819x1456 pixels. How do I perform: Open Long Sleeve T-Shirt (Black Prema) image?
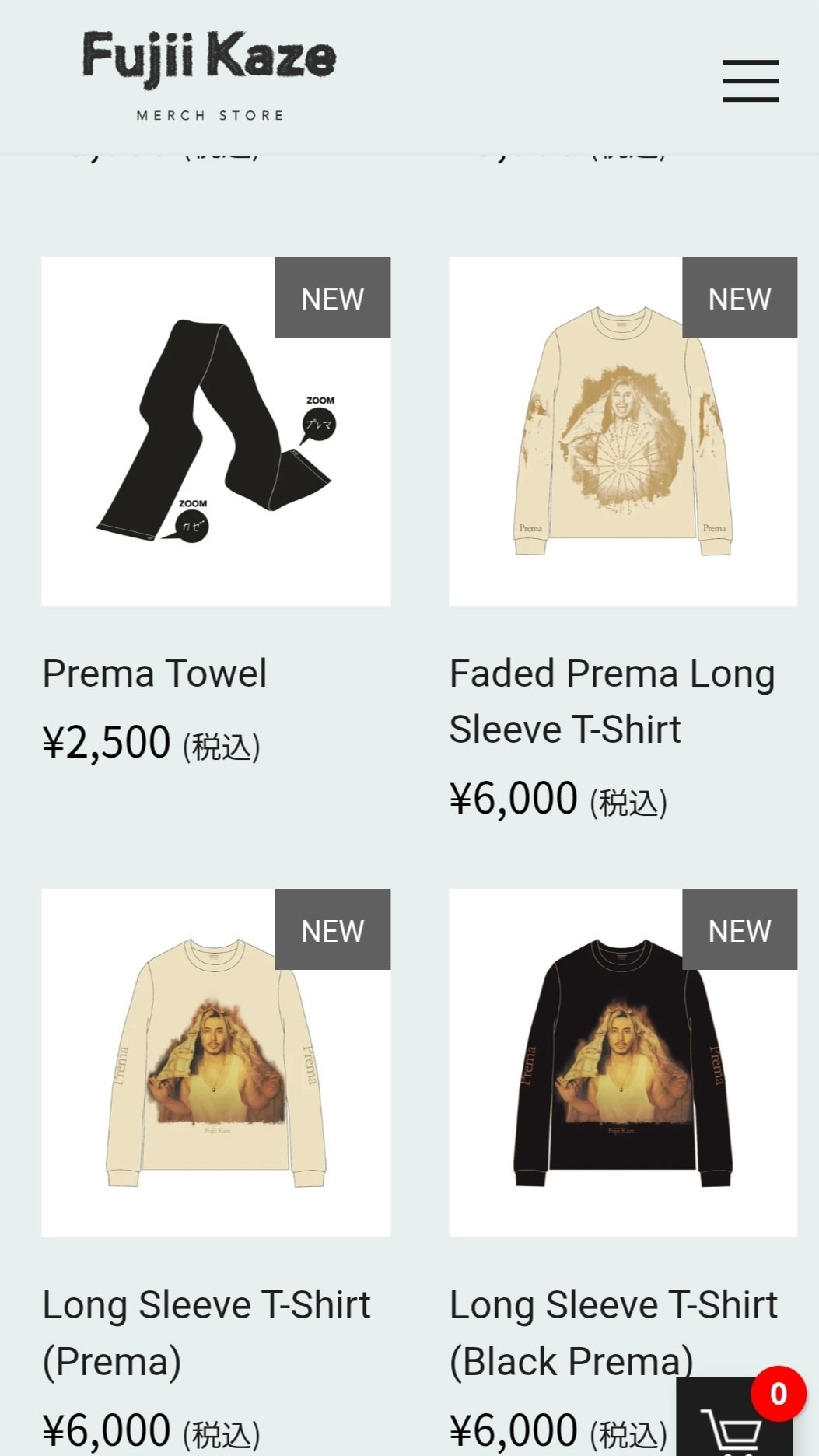pos(622,1062)
